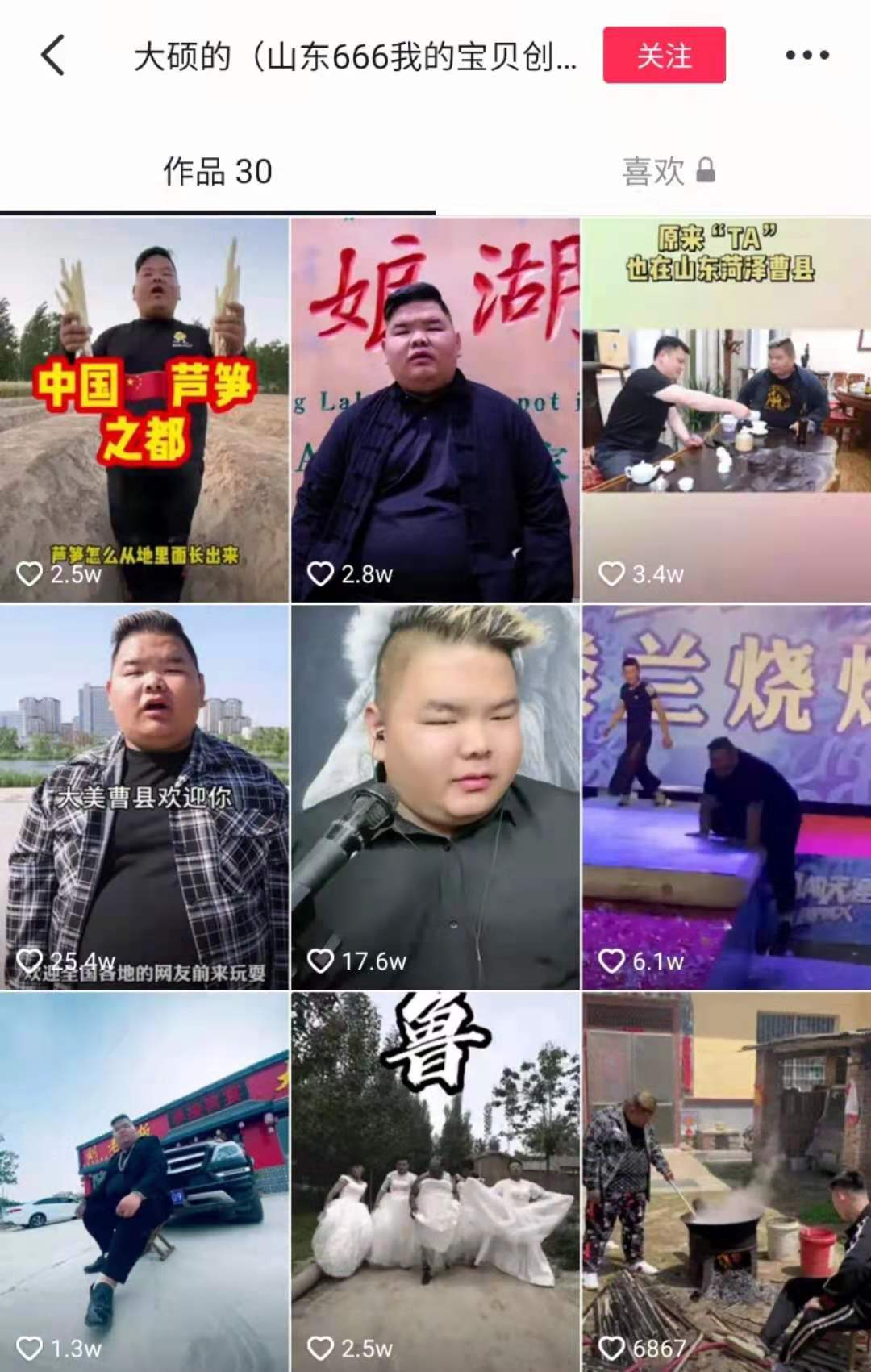Open the 原来TA也在山东菏泽曹县 video
The image size is (871, 1372).
pos(727,410)
